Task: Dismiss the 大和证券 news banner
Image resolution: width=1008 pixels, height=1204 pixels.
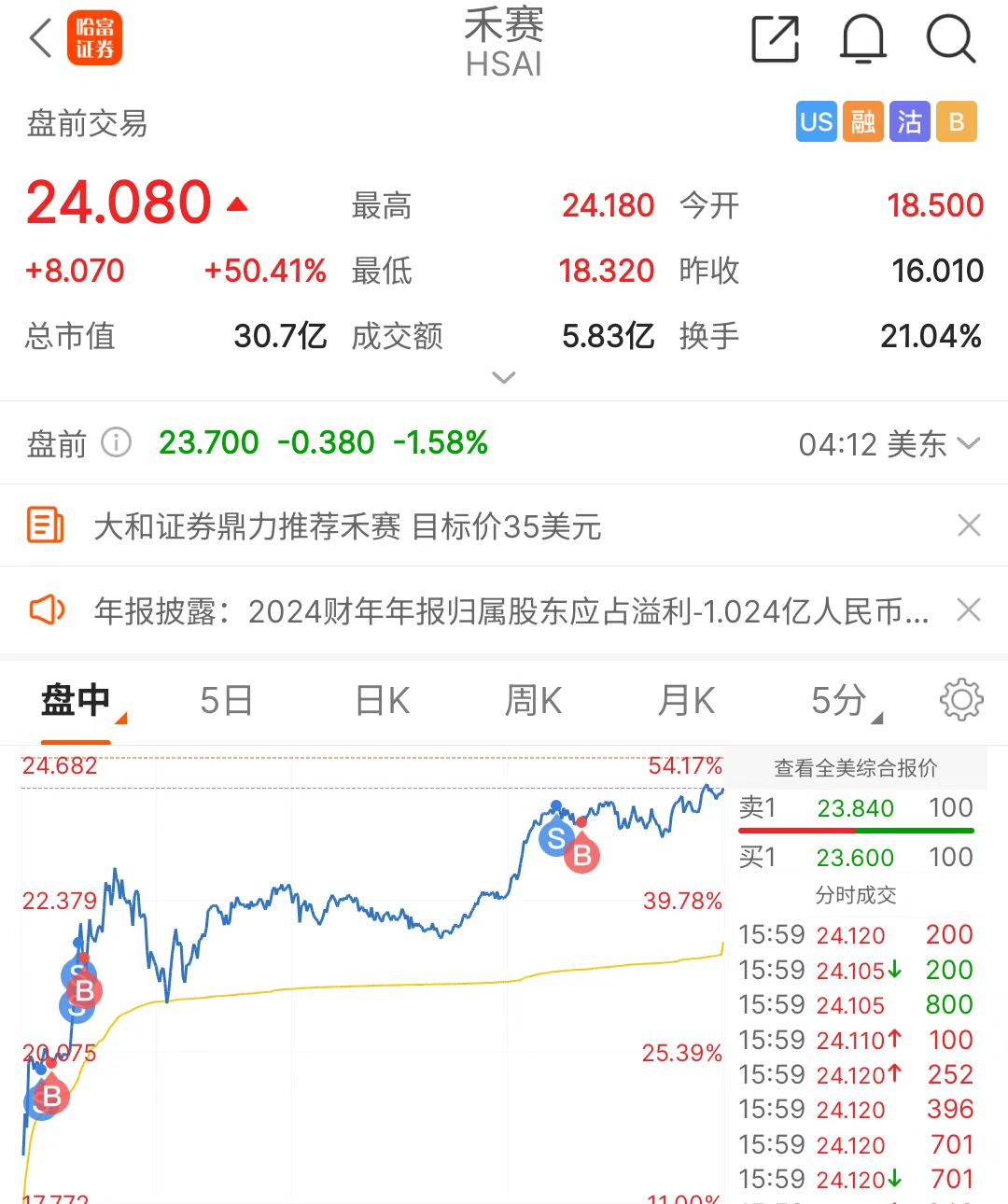Action: click(x=969, y=525)
